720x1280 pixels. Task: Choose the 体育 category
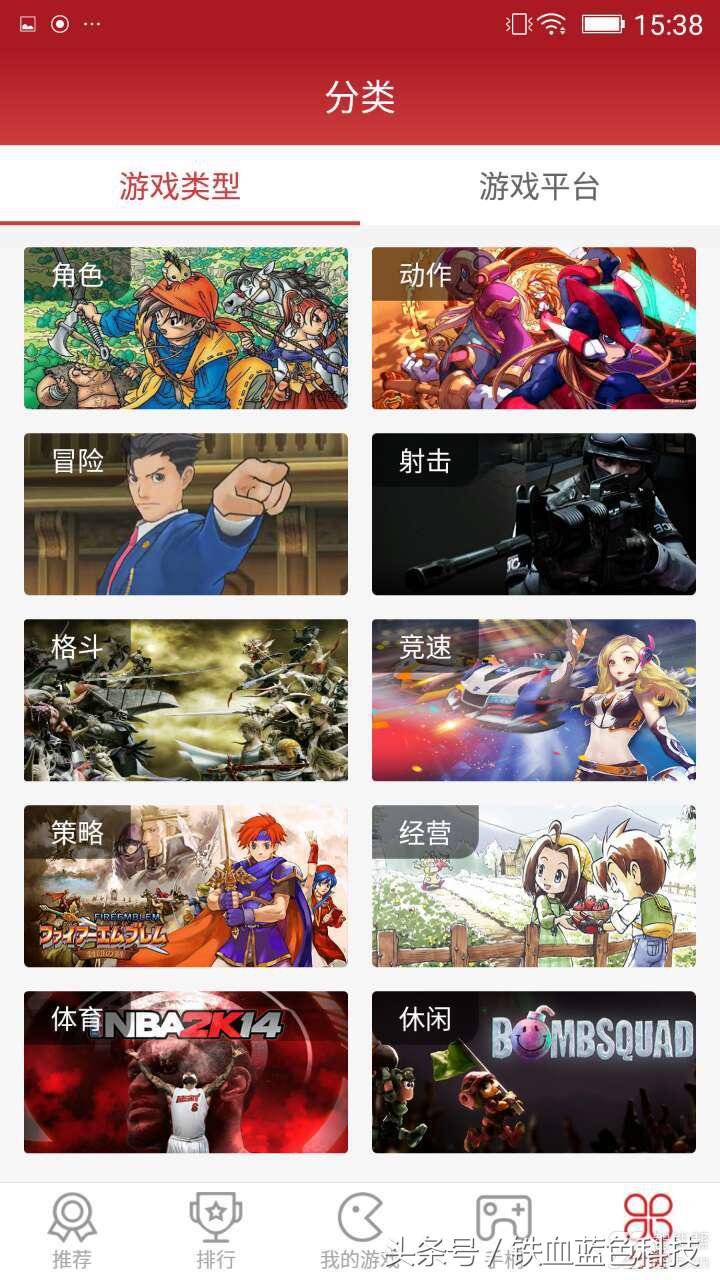[186, 1072]
